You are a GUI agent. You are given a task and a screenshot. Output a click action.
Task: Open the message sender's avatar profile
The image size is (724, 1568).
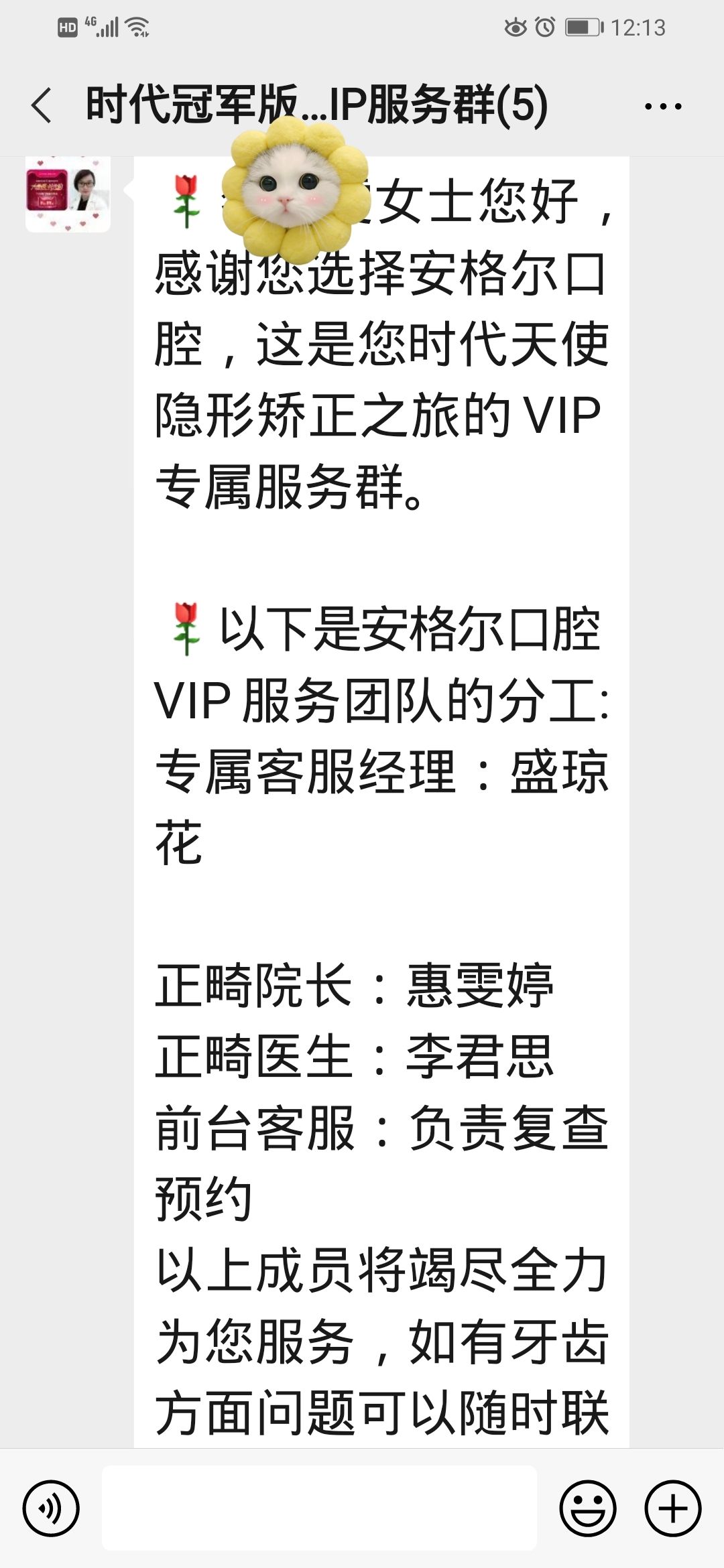(x=68, y=194)
